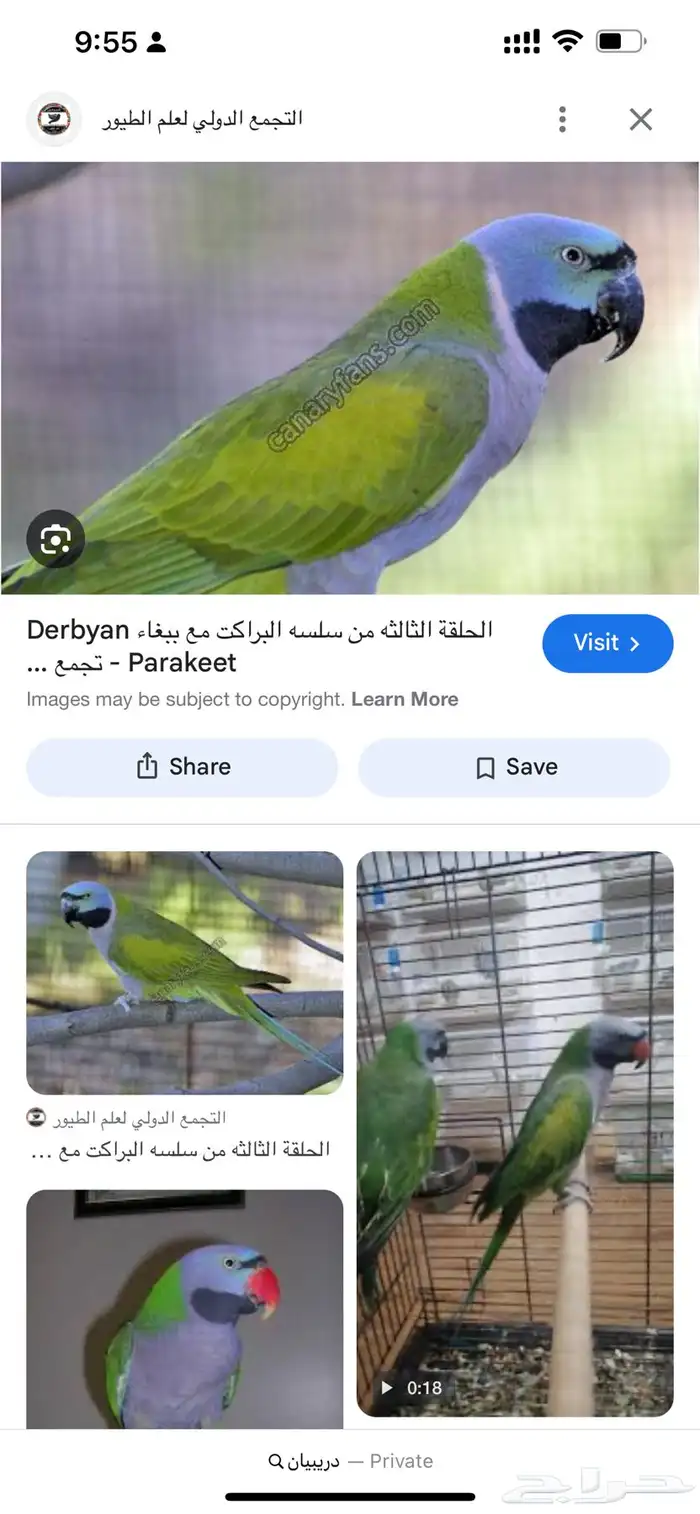Share this parakeet image

click(x=182, y=767)
